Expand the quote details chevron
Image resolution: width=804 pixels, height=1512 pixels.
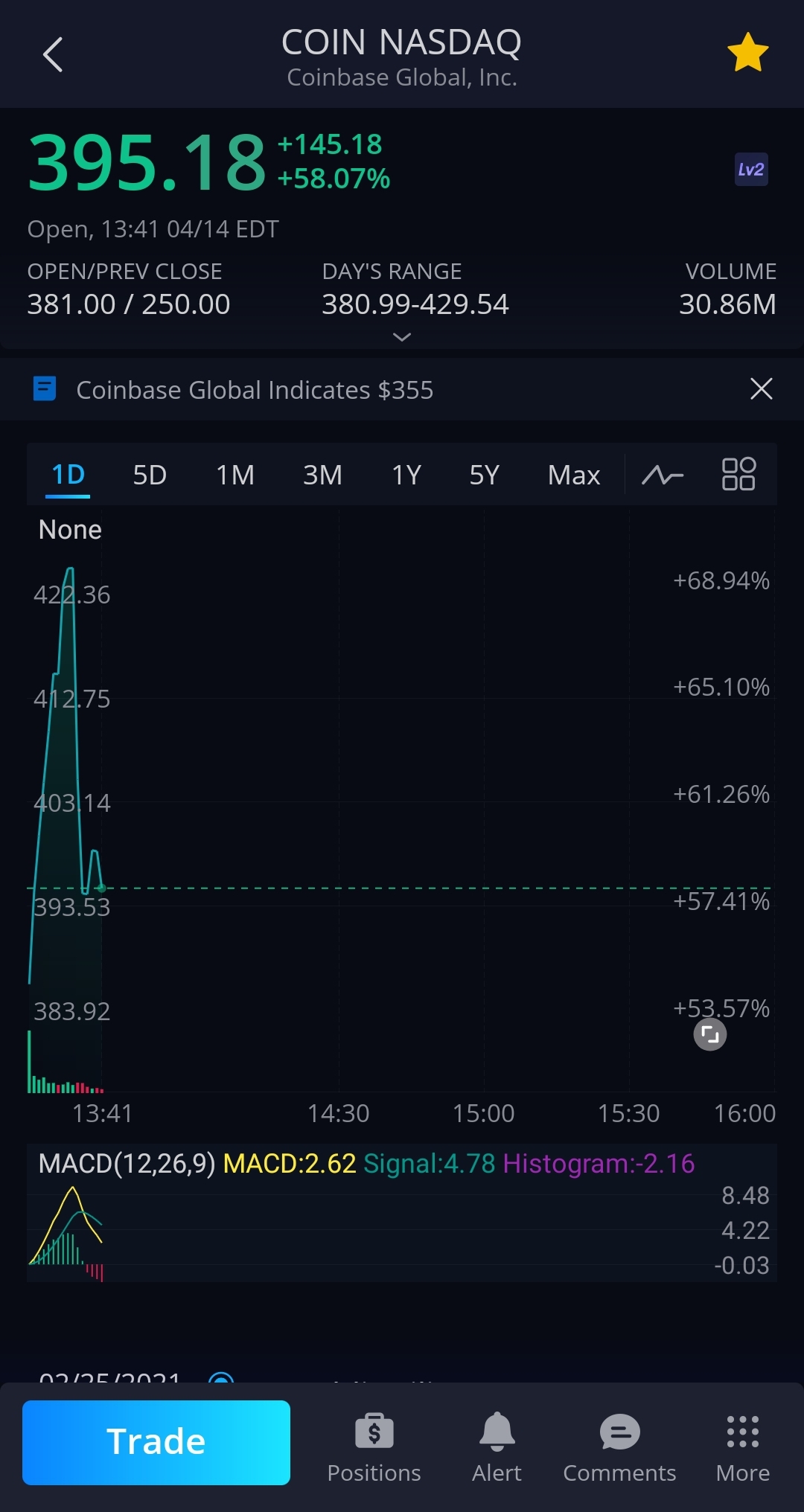click(402, 337)
